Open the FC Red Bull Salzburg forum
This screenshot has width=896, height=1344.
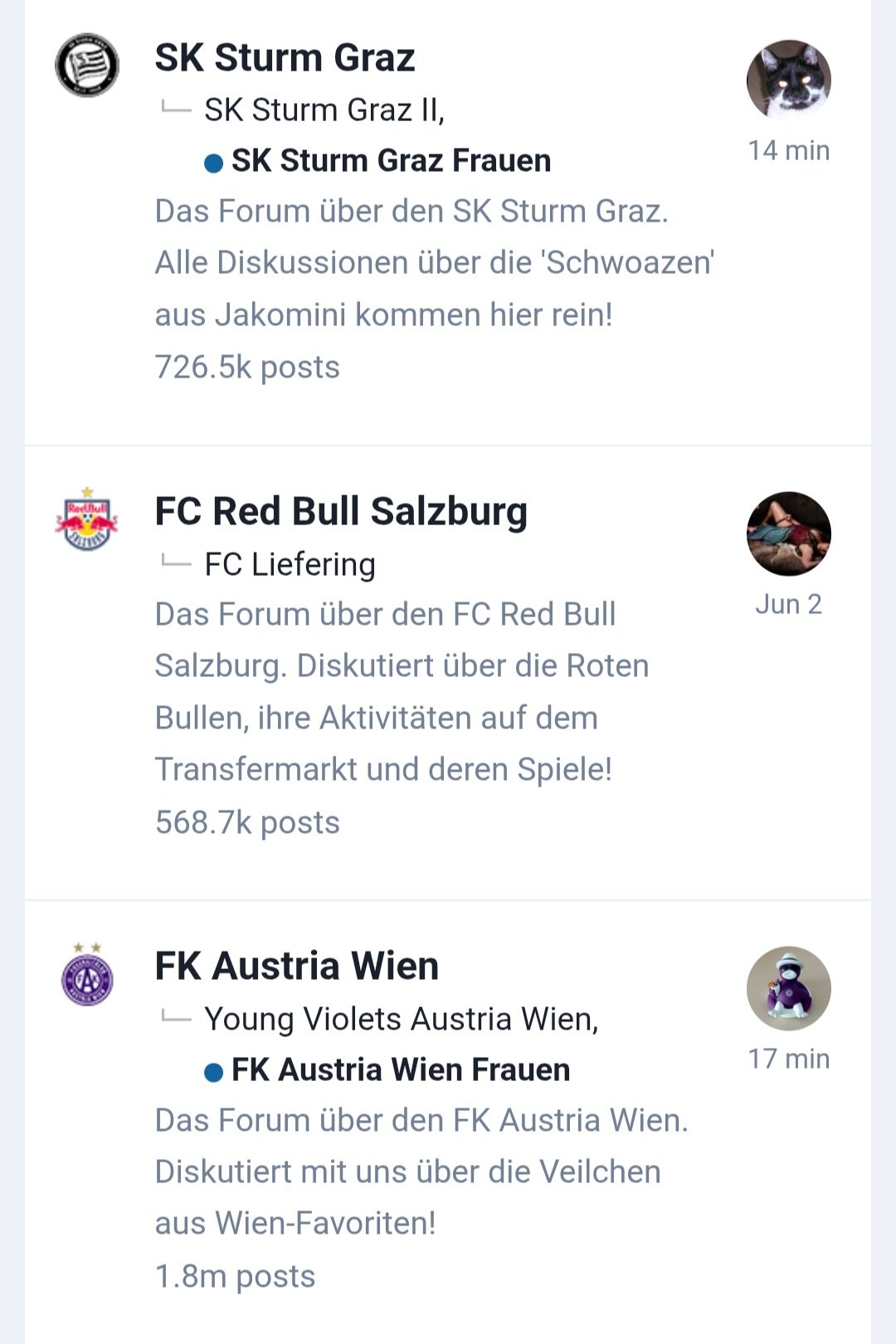pos(340,512)
